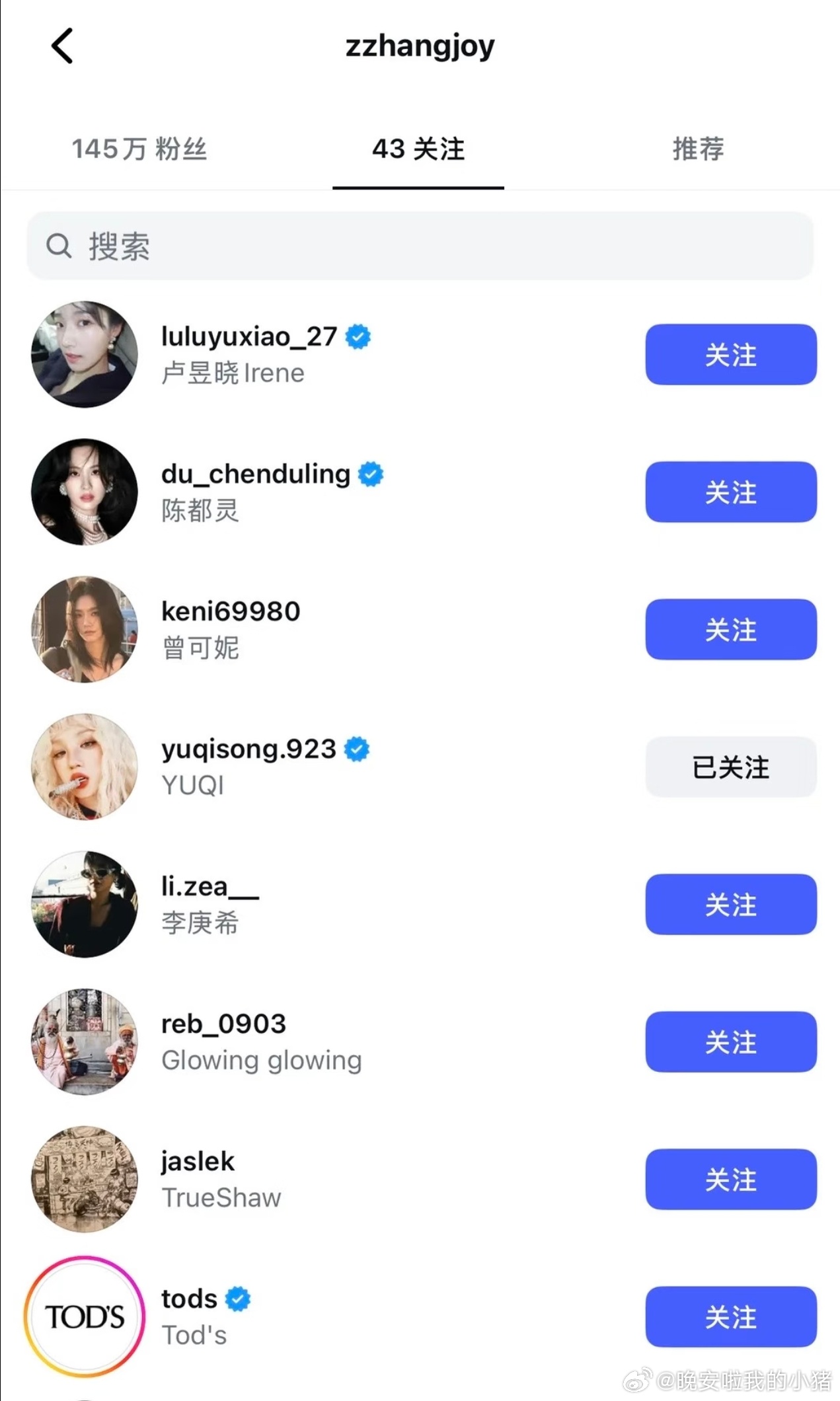
Task: Open keni69980's profile picture
Action: tap(84, 629)
